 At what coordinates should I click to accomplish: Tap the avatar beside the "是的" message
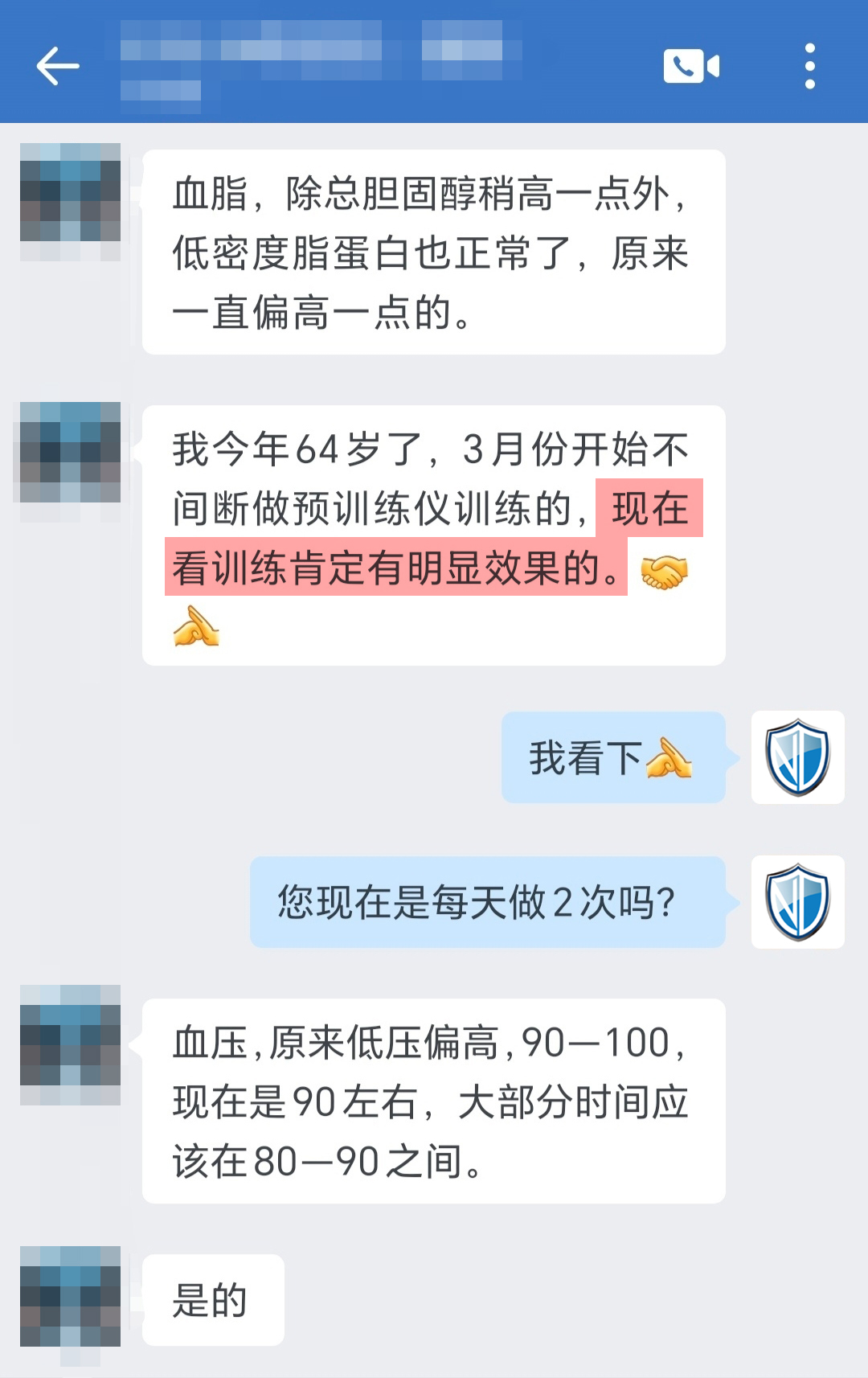tap(71, 1296)
